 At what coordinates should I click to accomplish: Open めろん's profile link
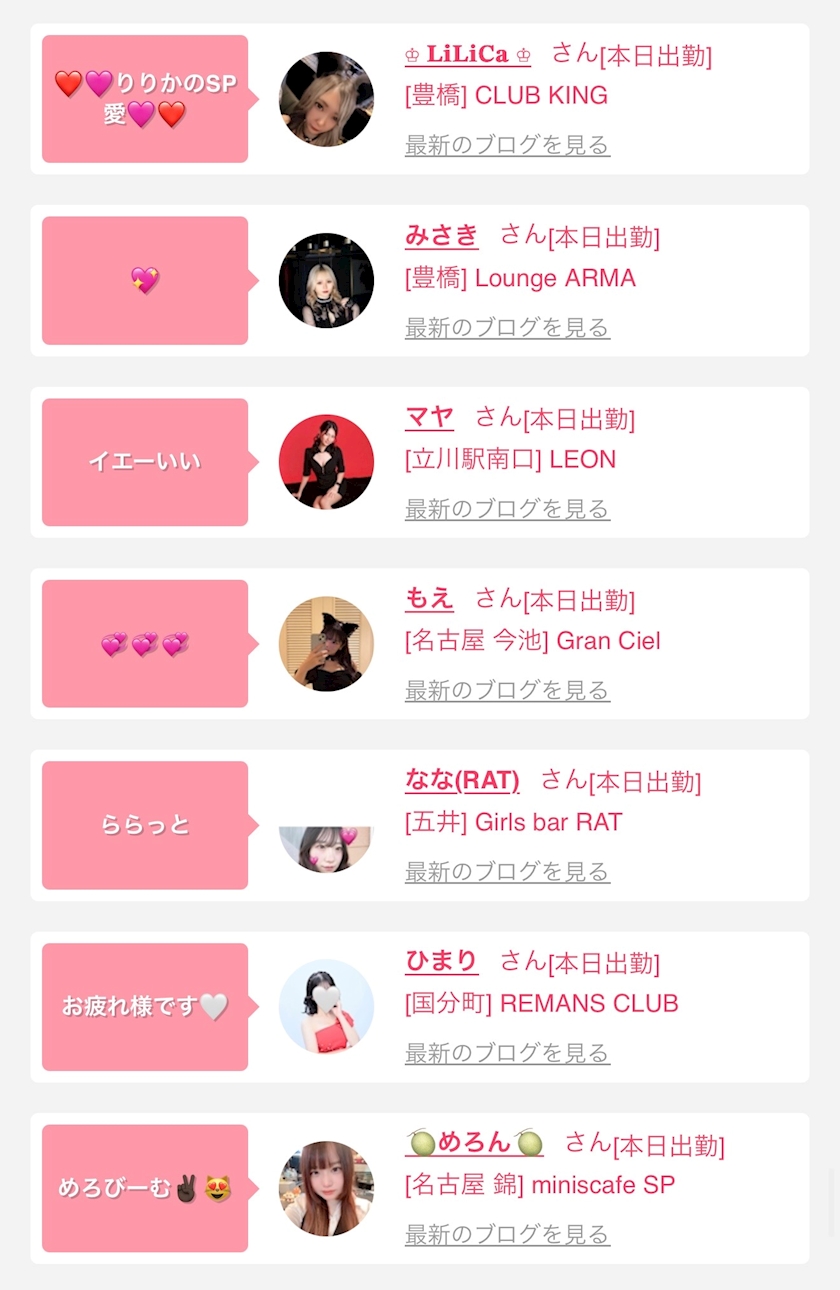(x=475, y=1143)
